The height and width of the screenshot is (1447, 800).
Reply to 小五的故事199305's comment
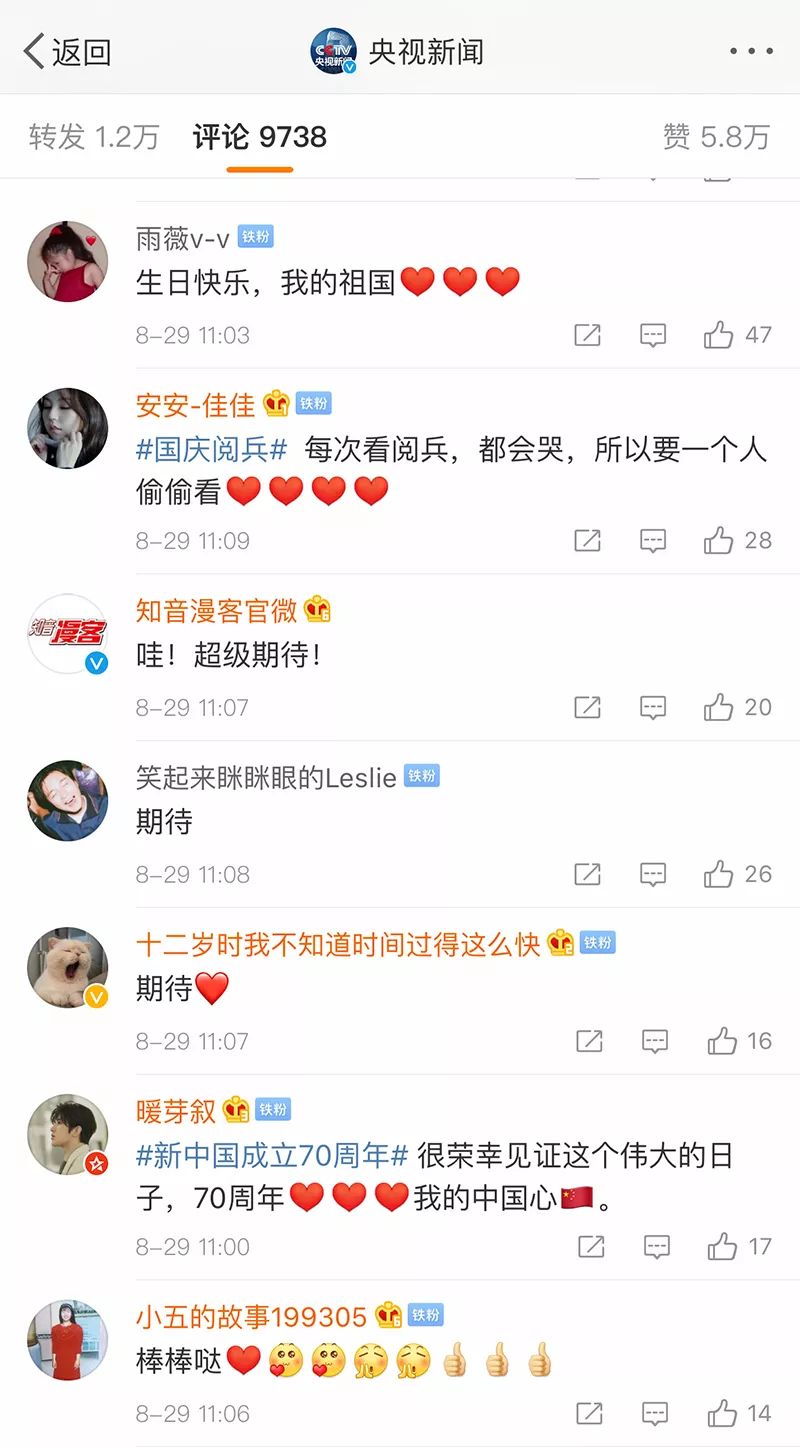(x=656, y=1414)
